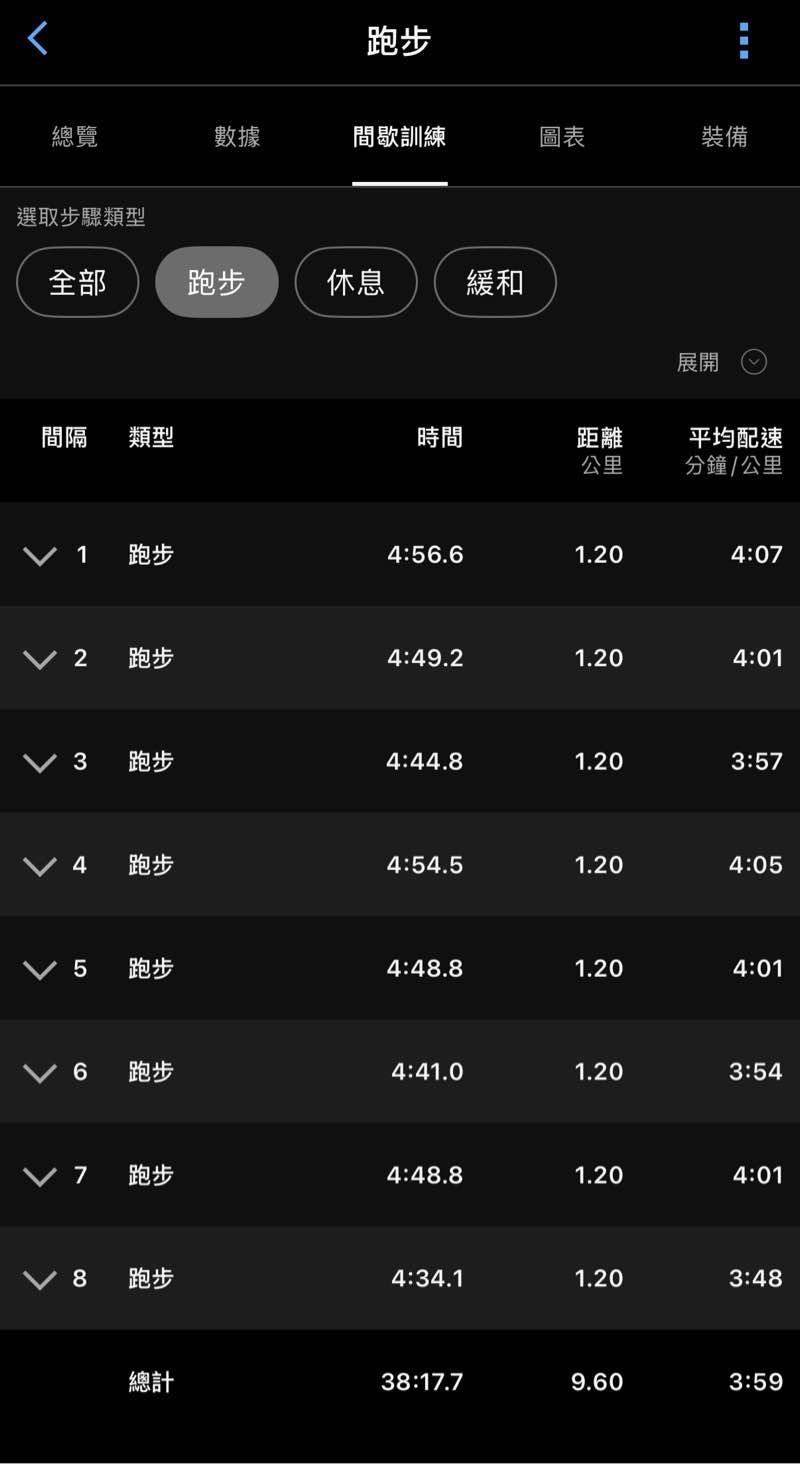Expand interval 1 row details
The image size is (800, 1464).
(x=40, y=555)
